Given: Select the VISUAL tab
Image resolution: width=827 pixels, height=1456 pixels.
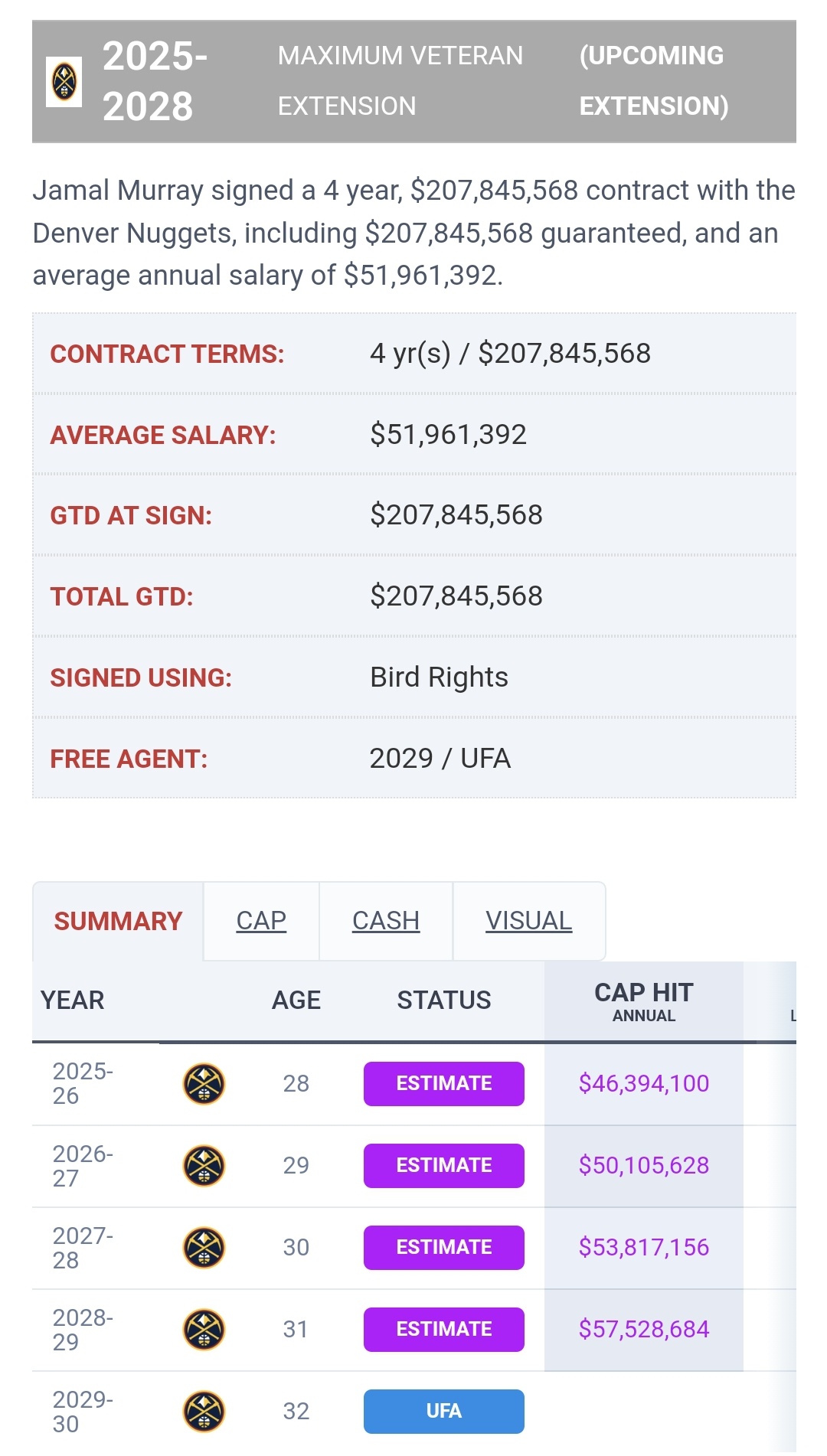Looking at the screenshot, I should 529,921.
